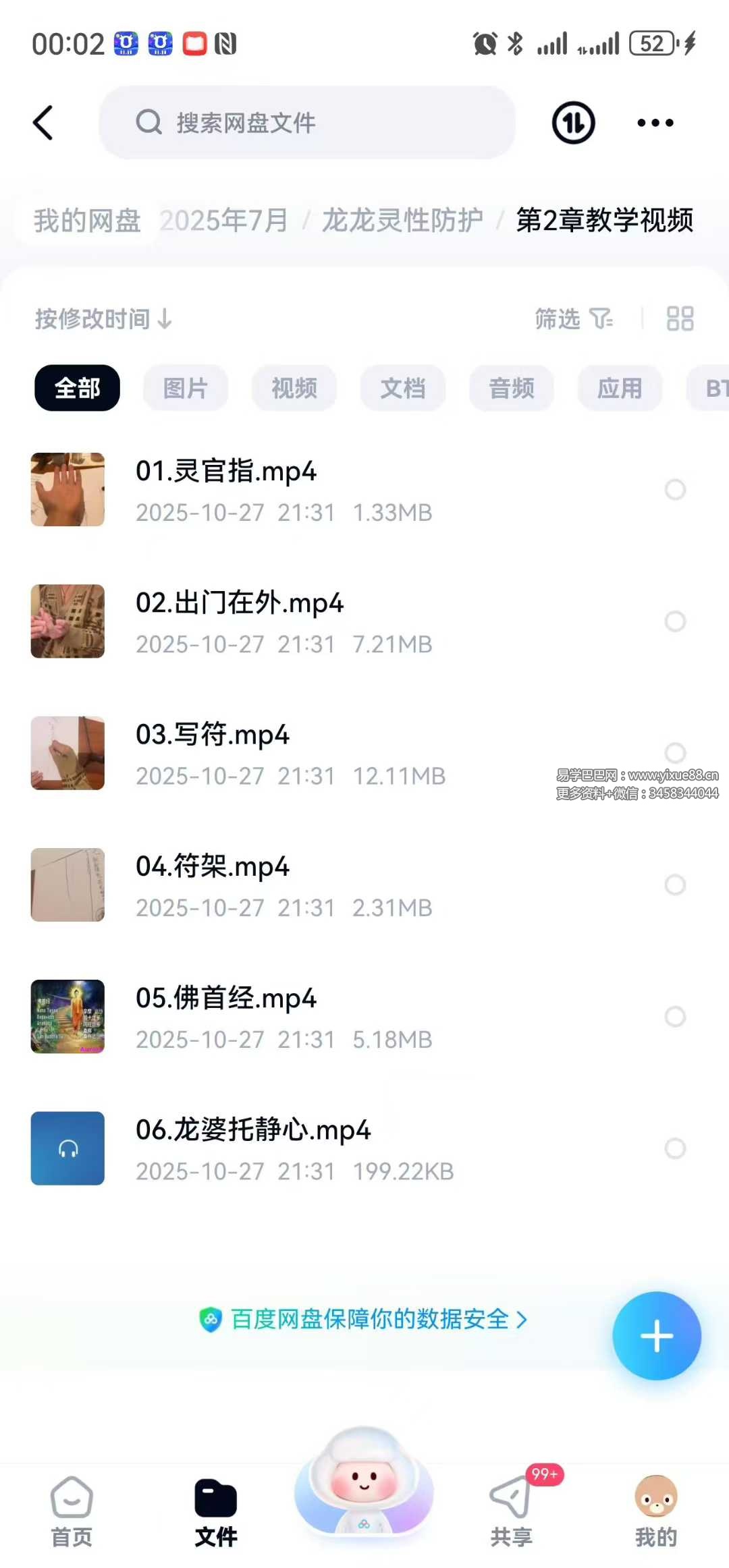This screenshot has width=729, height=1568.
Task: Select 05.佛首经.mp4 using its circle
Action: pos(675,1017)
